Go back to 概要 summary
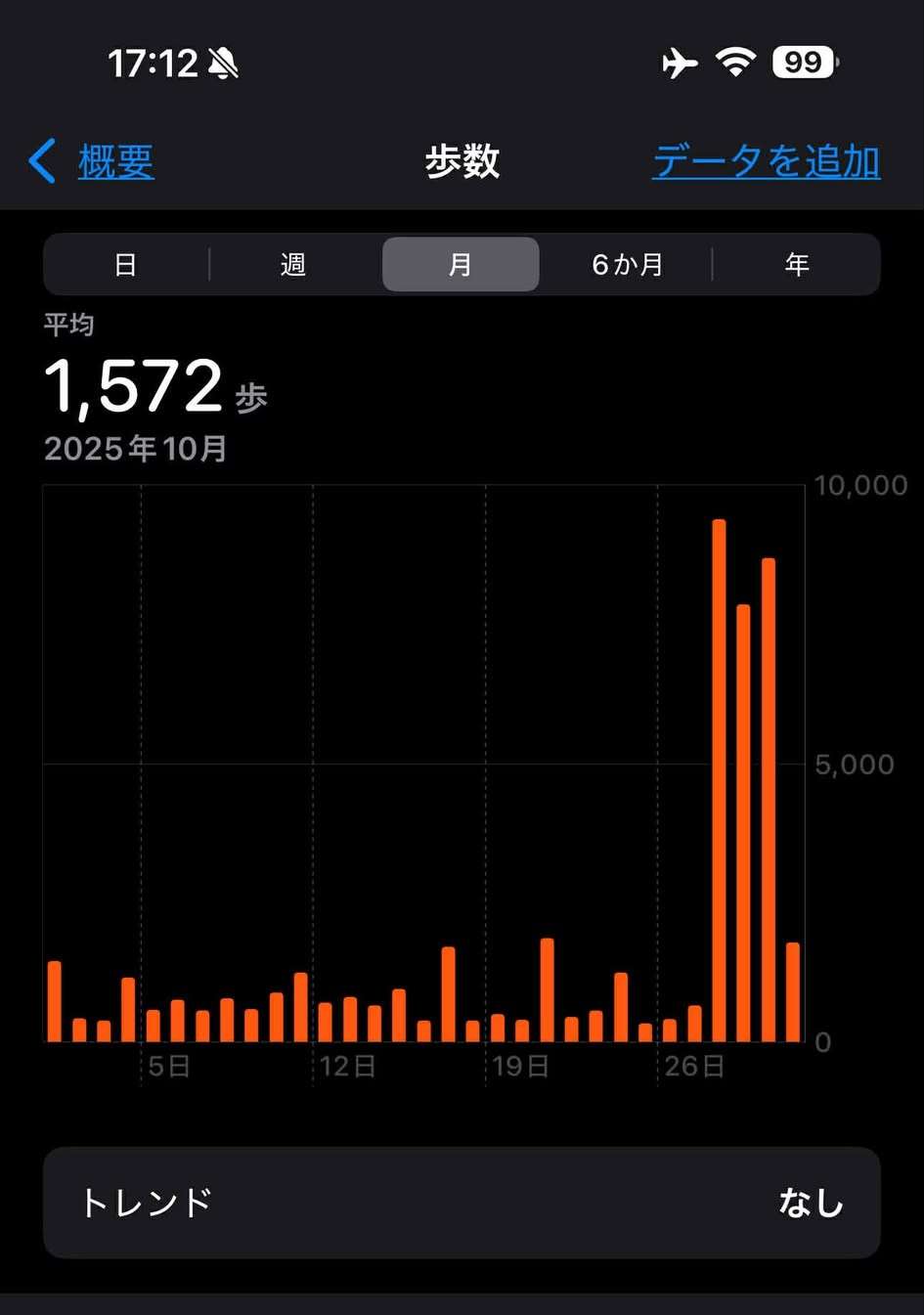Viewport: 924px width, 1315px height. pyautogui.click(x=95, y=161)
